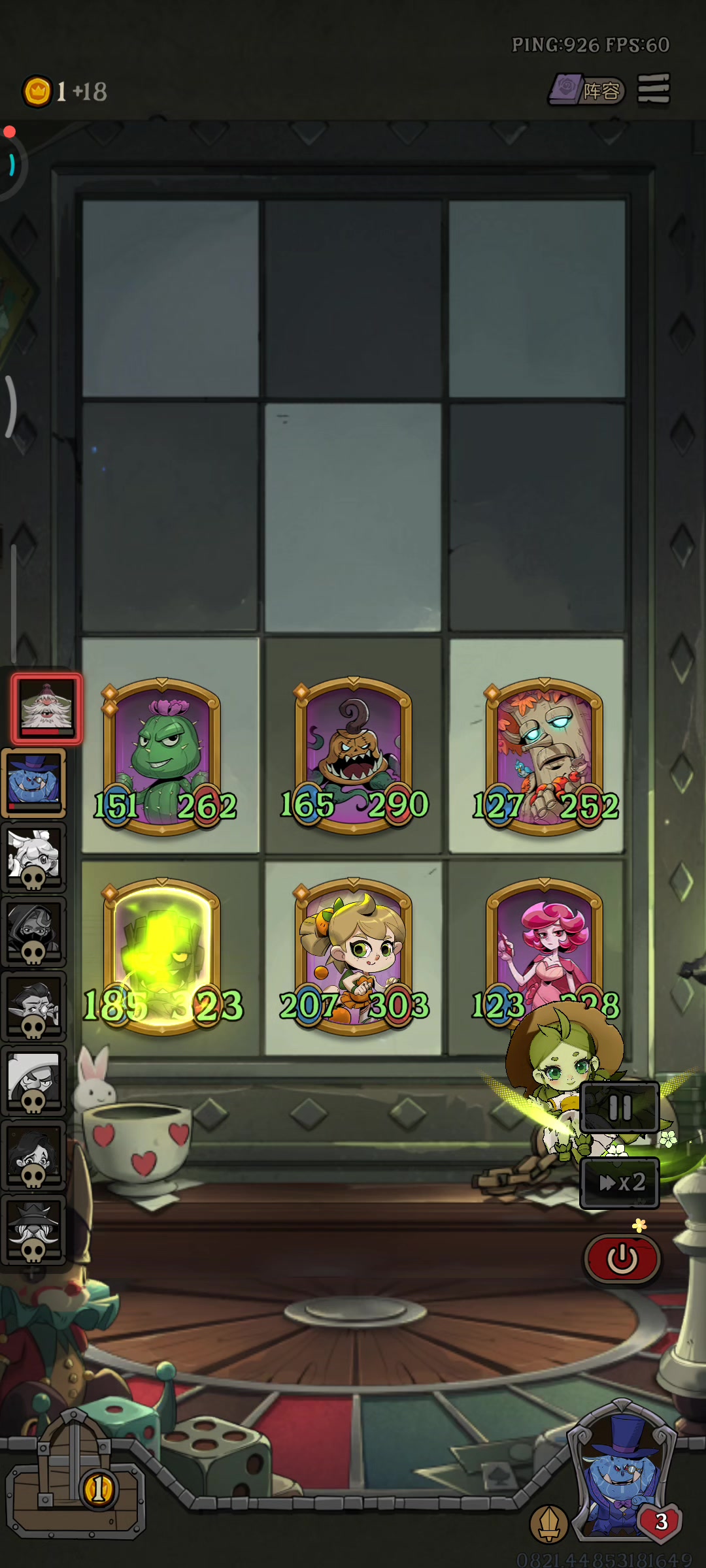
Task: Tap the red power button
Action: tap(622, 1258)
